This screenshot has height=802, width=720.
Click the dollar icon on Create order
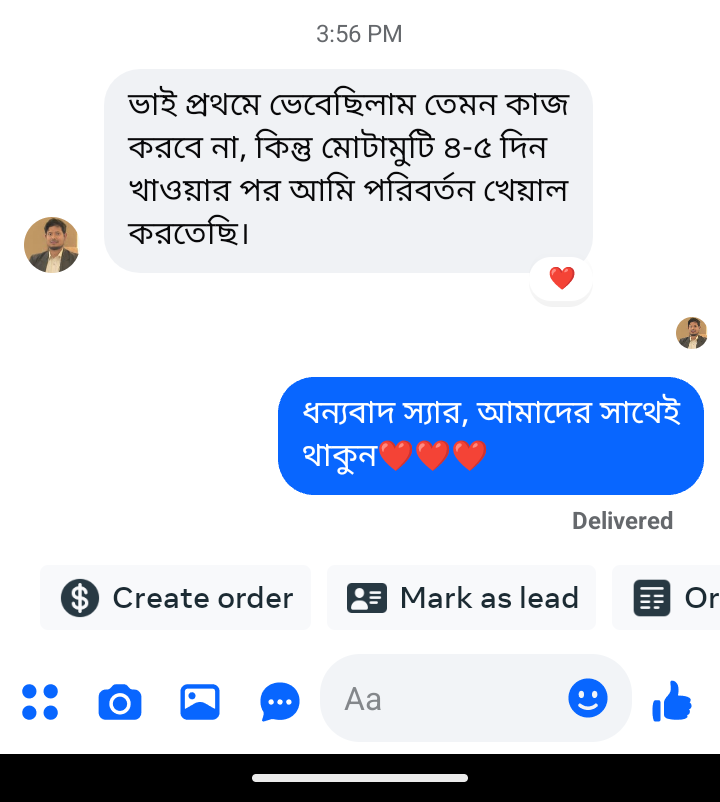[x=78, y=597]
